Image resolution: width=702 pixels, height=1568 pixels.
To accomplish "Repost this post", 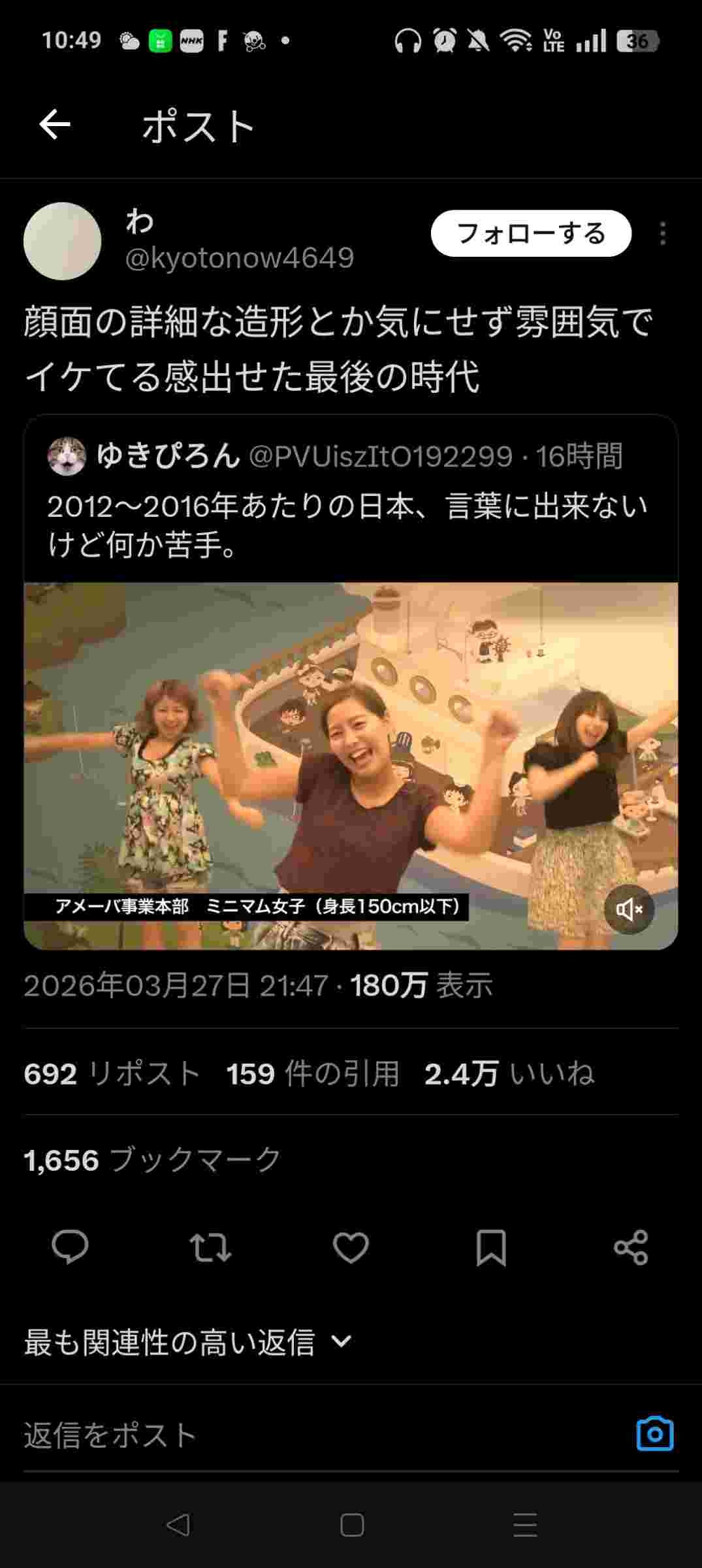I will [210, 1247].
